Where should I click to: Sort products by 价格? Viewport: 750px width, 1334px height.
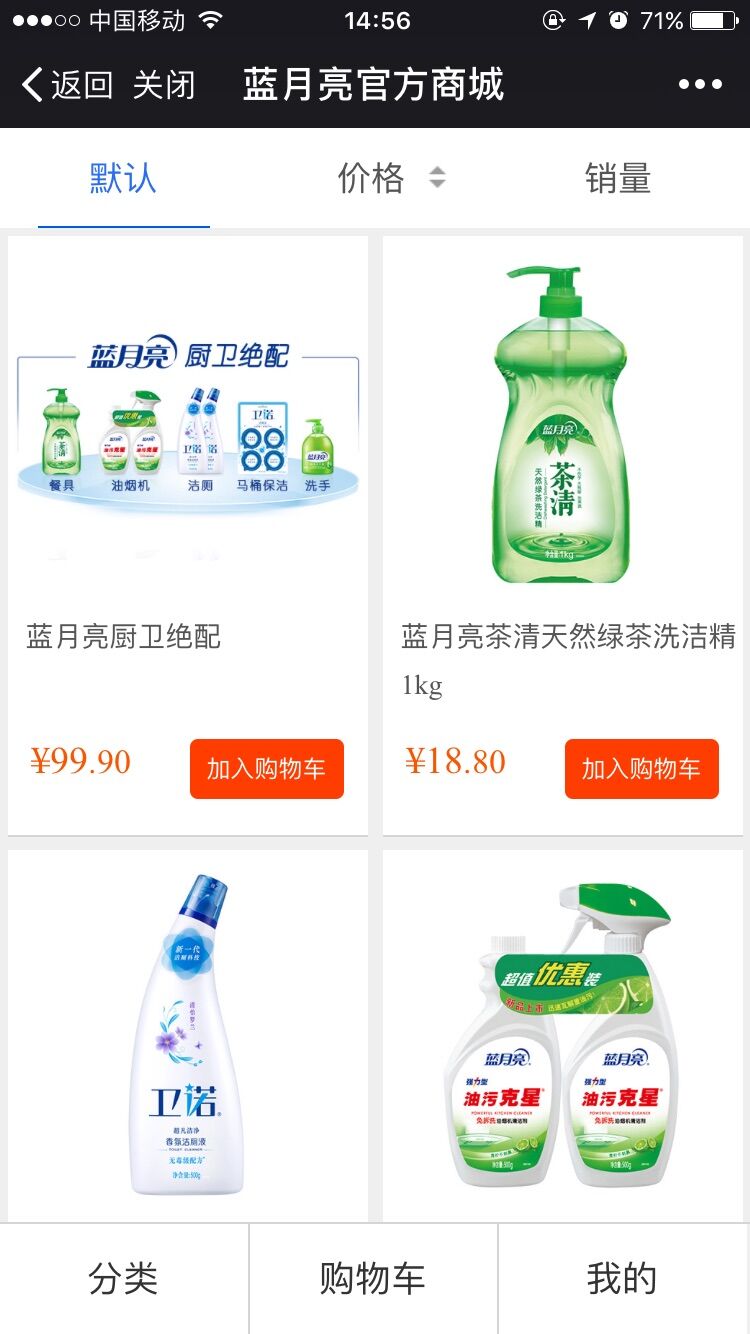click(x=390, y=179)
